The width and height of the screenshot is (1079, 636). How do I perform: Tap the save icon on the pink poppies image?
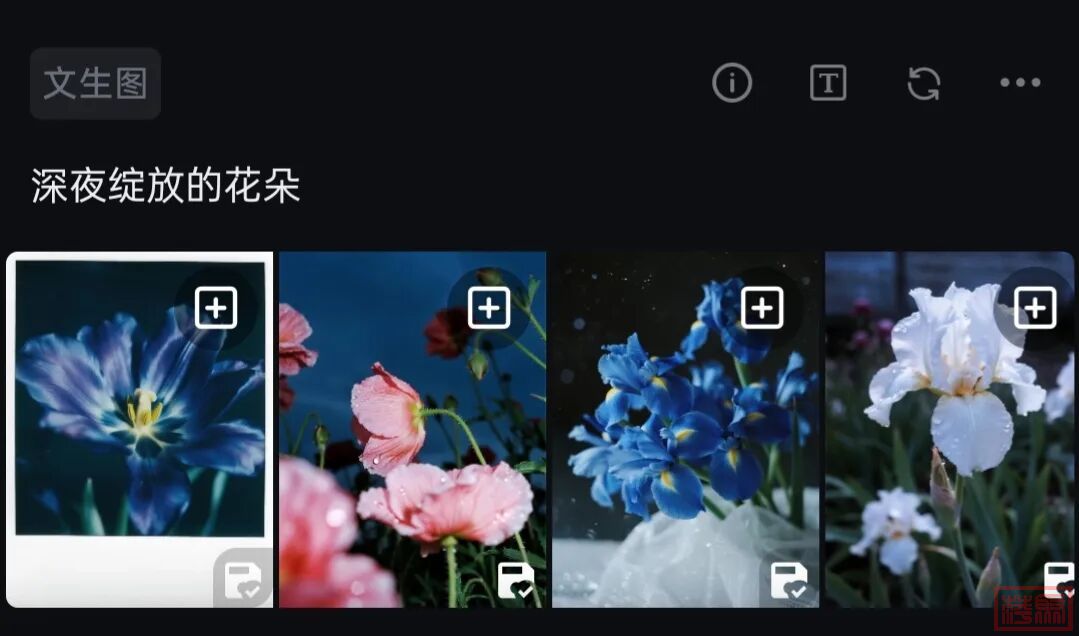point(516,581)
